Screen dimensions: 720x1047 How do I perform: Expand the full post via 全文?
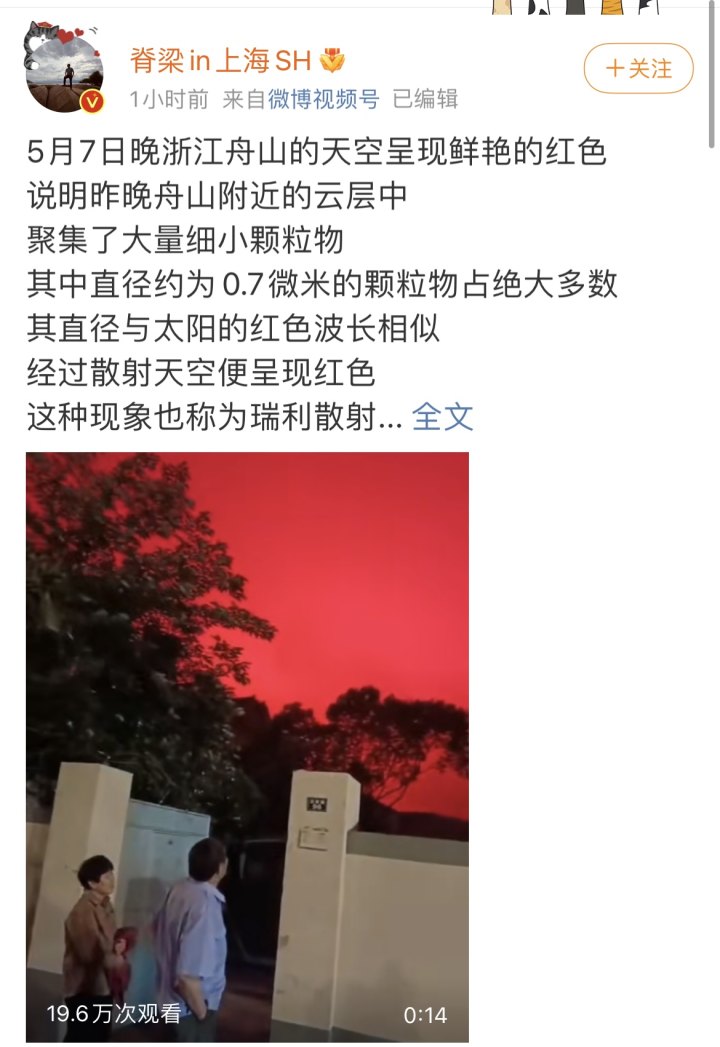point(442,416)
